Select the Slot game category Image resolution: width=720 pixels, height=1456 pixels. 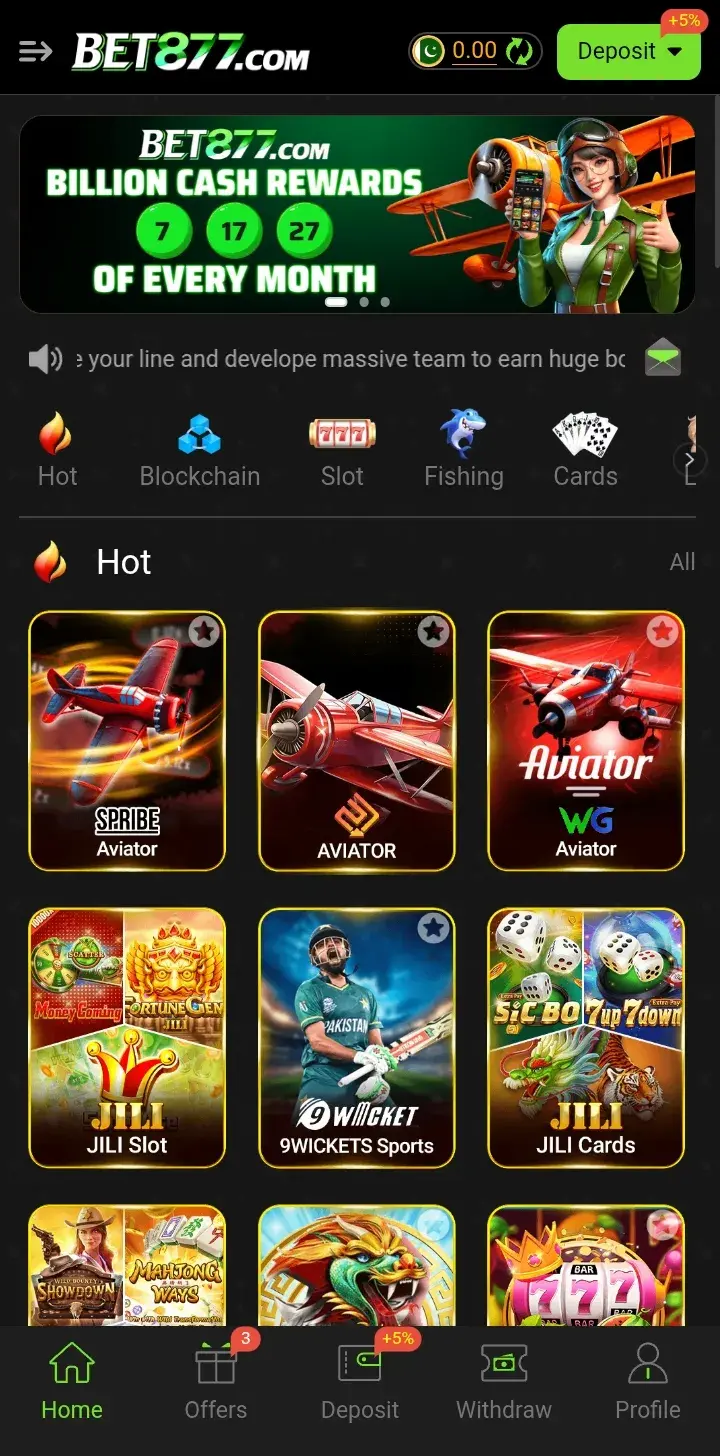(342, 451)
